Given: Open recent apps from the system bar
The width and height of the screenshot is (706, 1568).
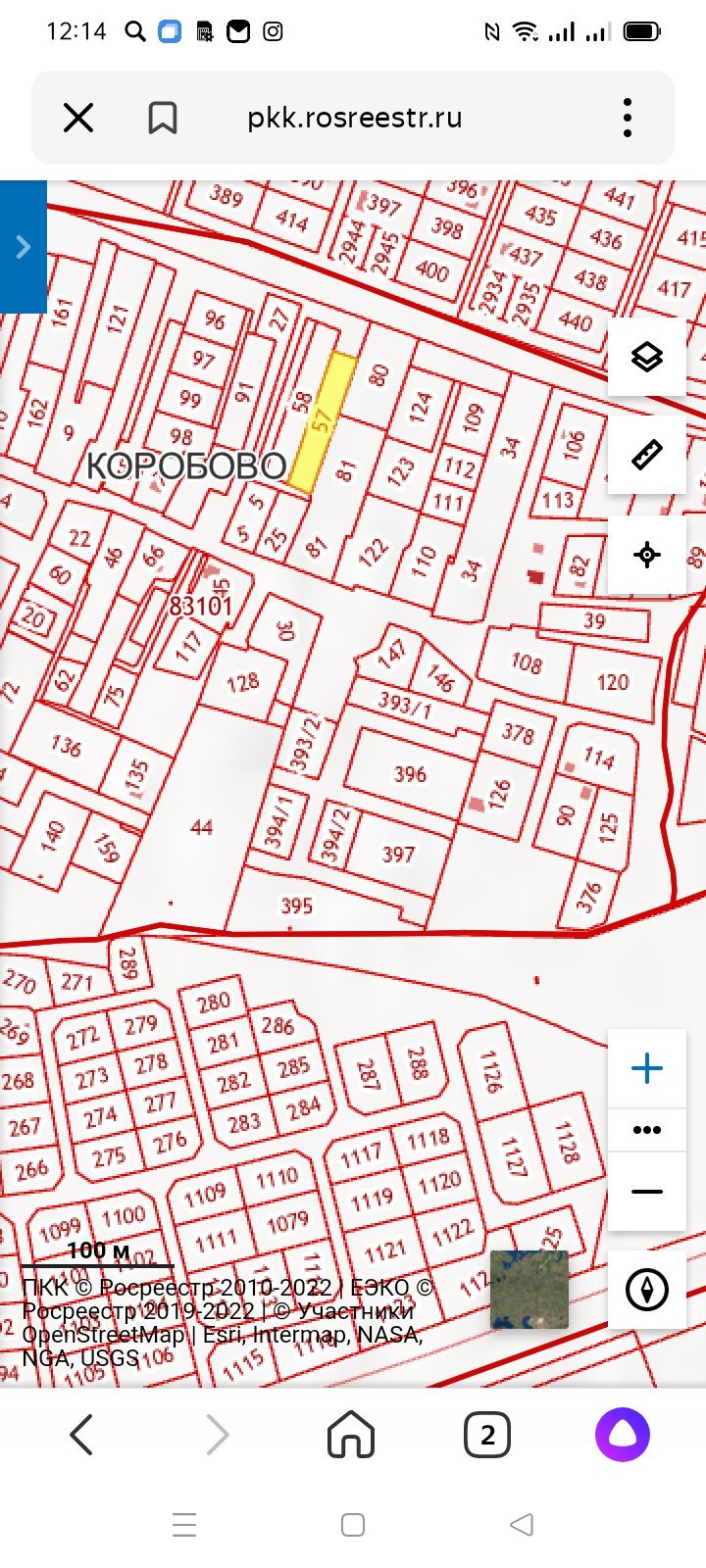Looking at the screenshot, I should pos(184,1525).
